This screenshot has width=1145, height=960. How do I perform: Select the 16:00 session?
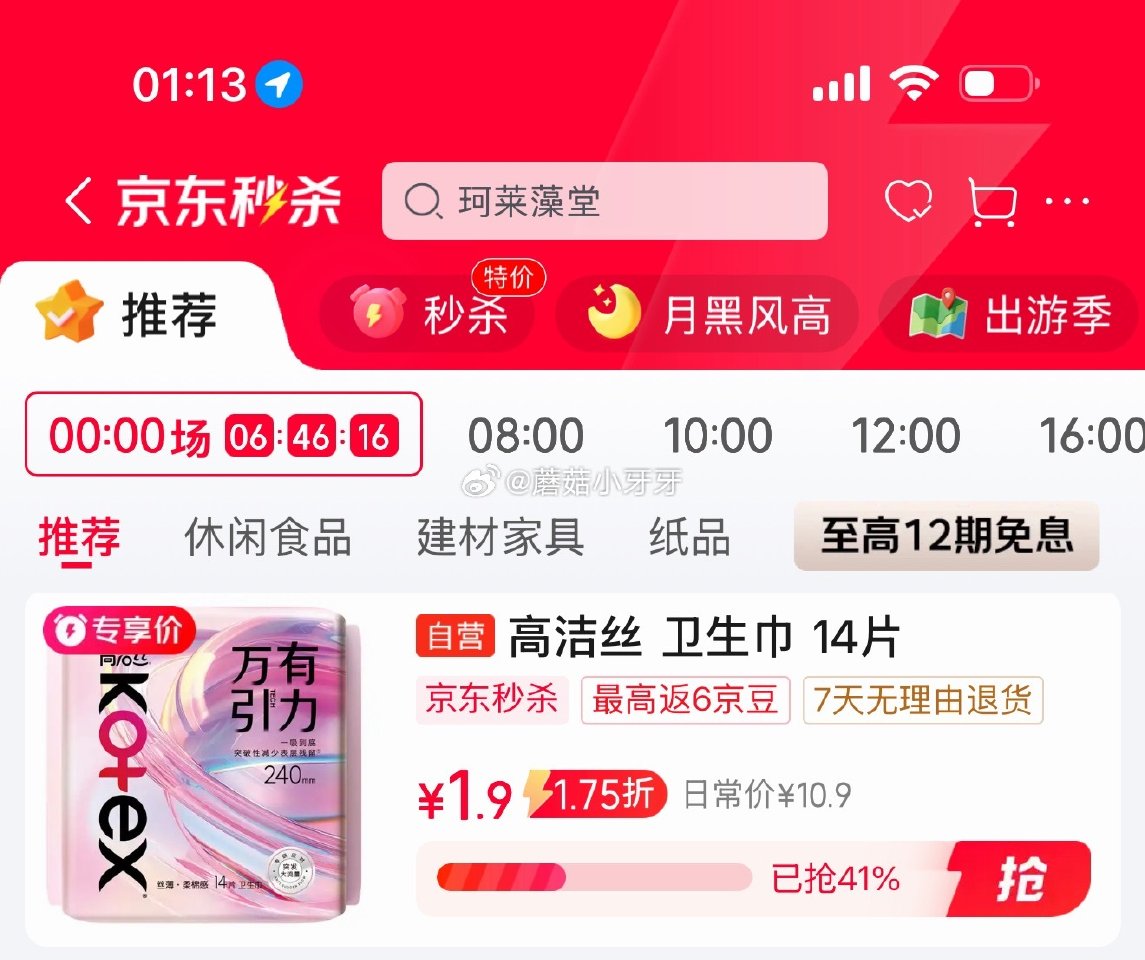1092,436
